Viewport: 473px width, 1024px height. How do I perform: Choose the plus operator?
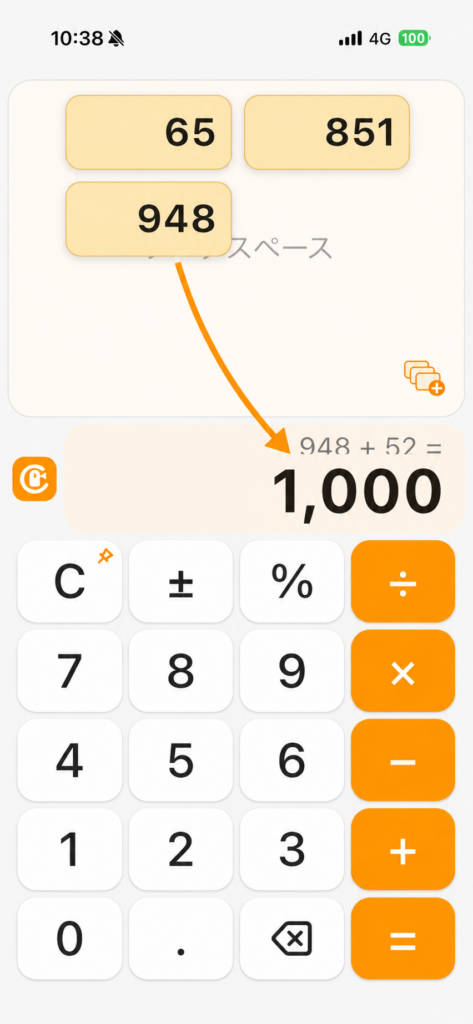click(403, 850)
